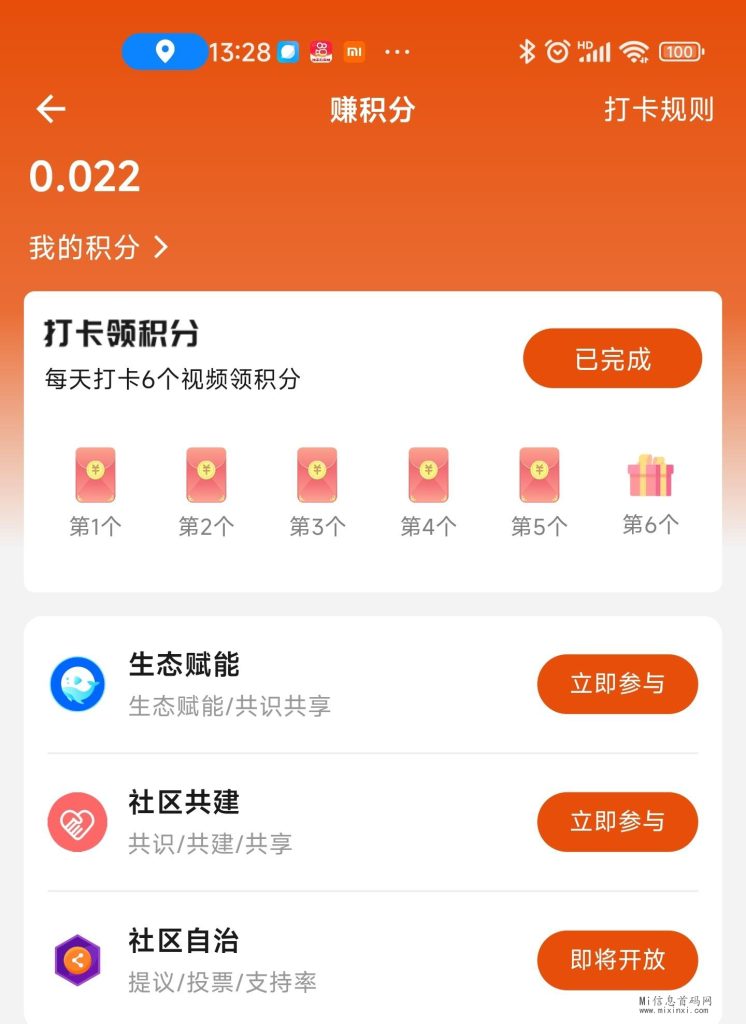Tap 立即参与 next to 生态赋能

(617, 684)
